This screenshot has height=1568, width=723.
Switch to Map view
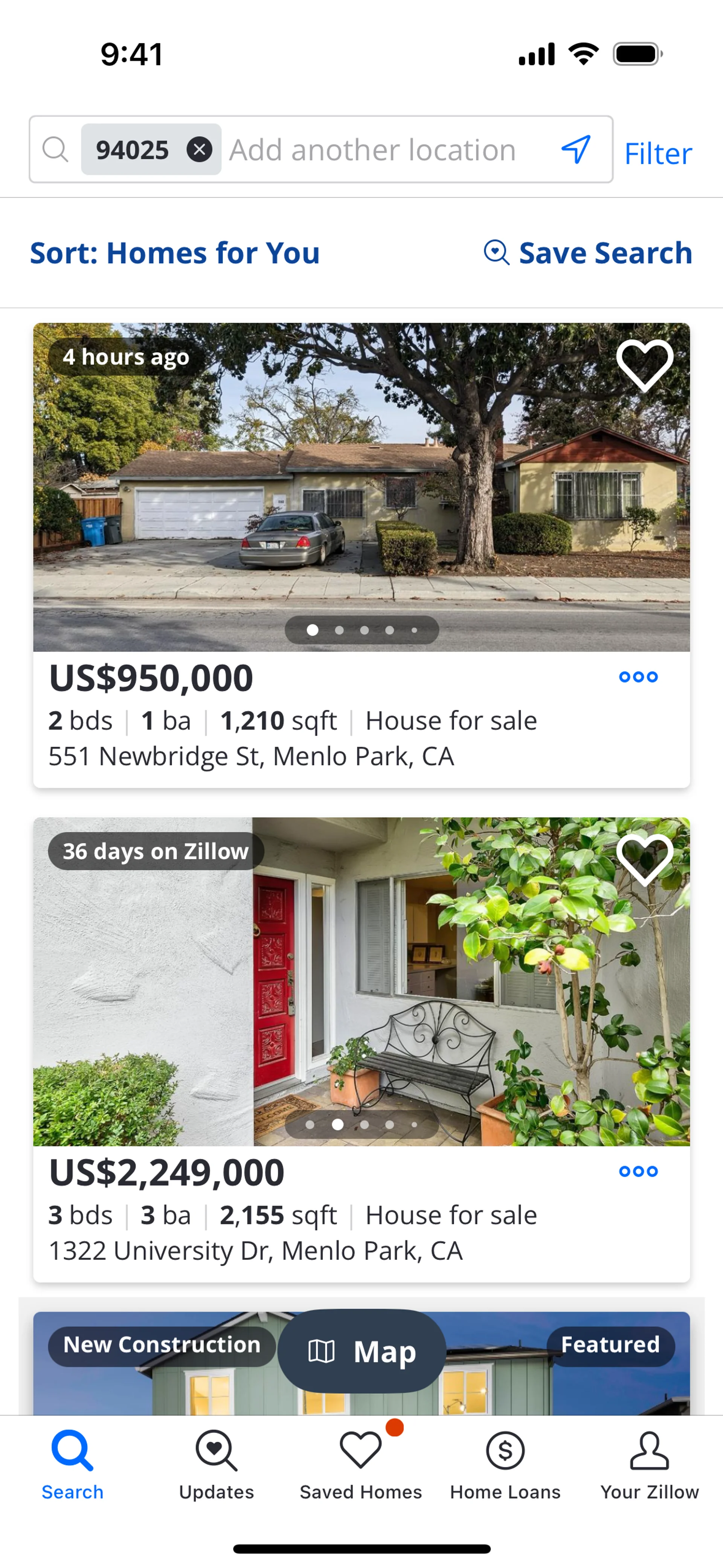point(361,1351)
